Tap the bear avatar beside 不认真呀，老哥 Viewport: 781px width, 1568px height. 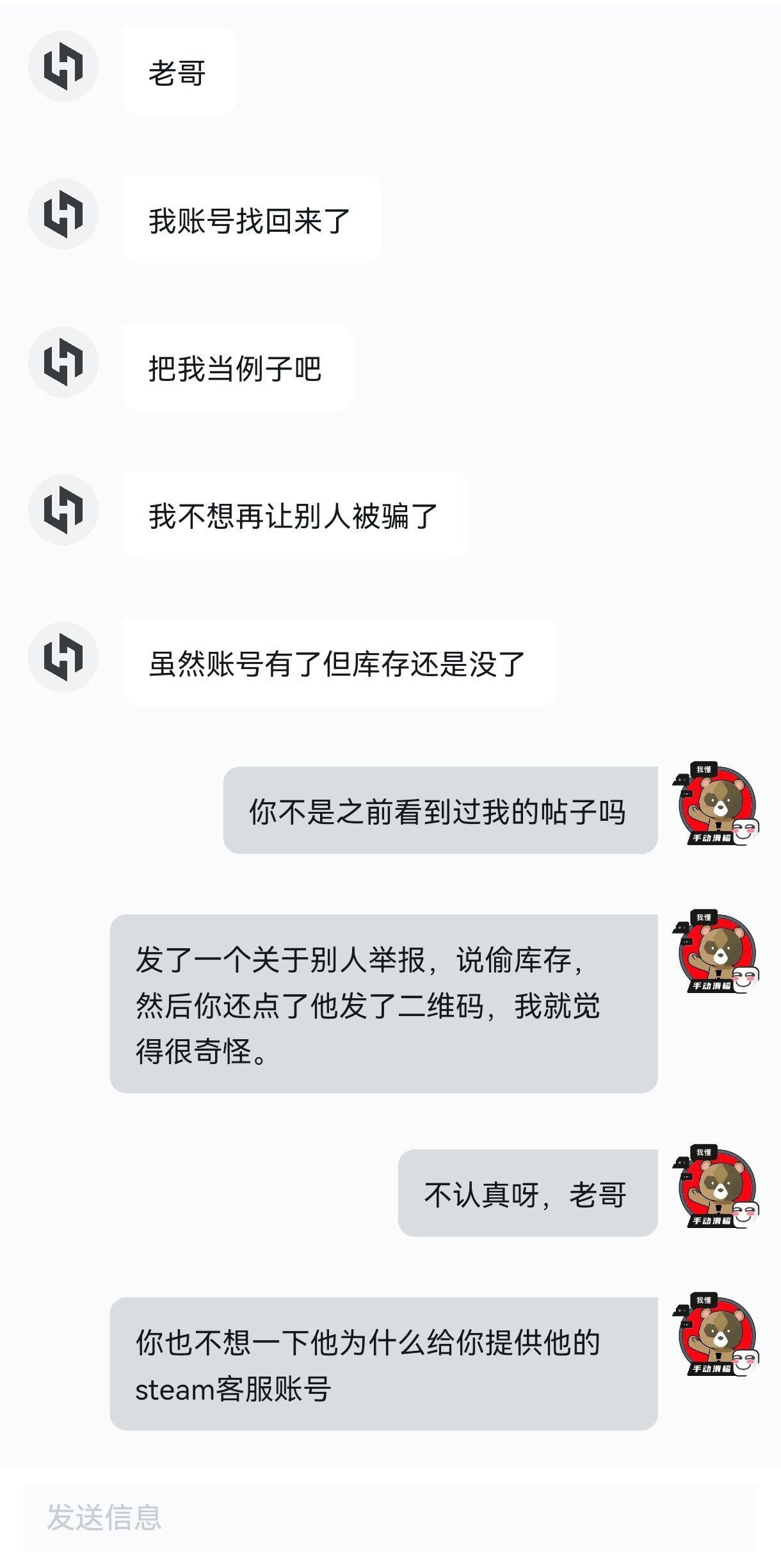click(x=717, y=1188)
